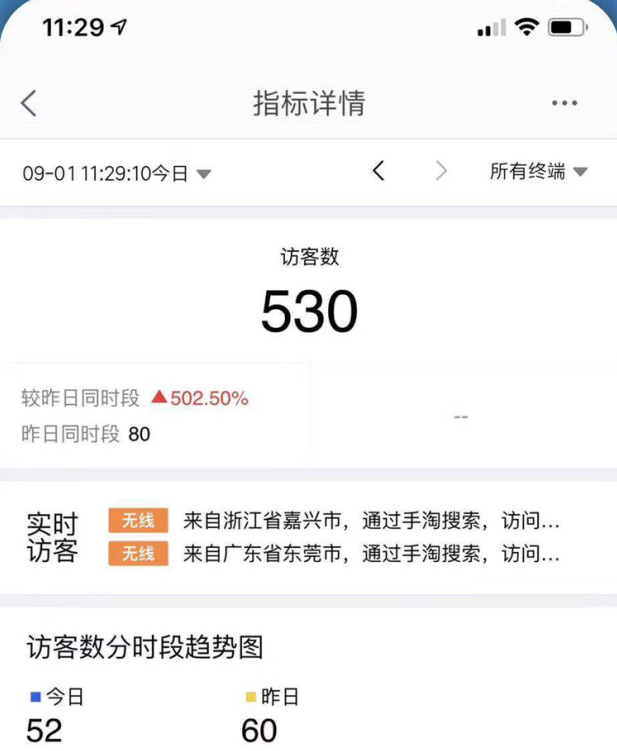Image resolution: width=617 pixels, height=751 pixels.
Task: Expand the 所有终端 terminal filter
Action: [x=537, y=172]
